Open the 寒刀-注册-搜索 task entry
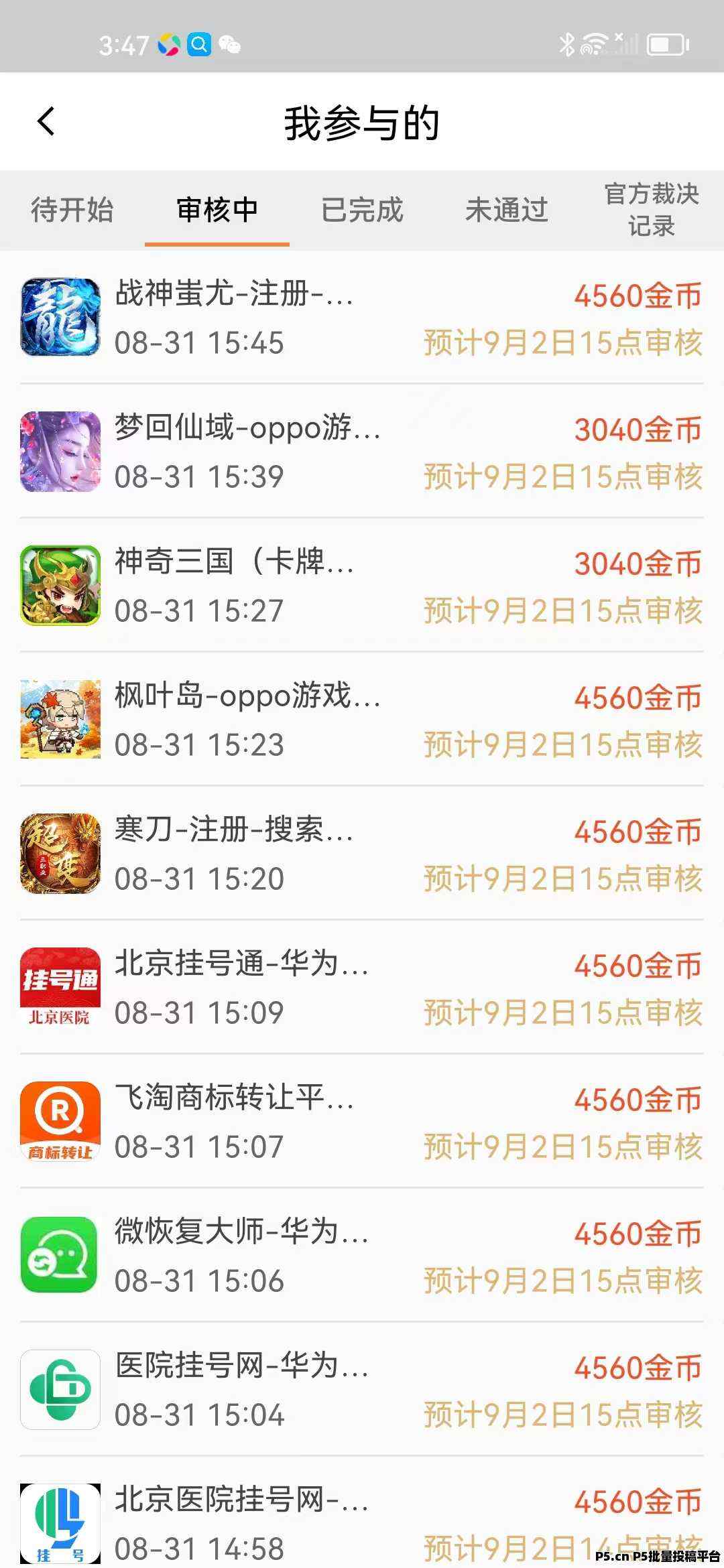This screenshot has width=724, height=1568. (362, 854)
